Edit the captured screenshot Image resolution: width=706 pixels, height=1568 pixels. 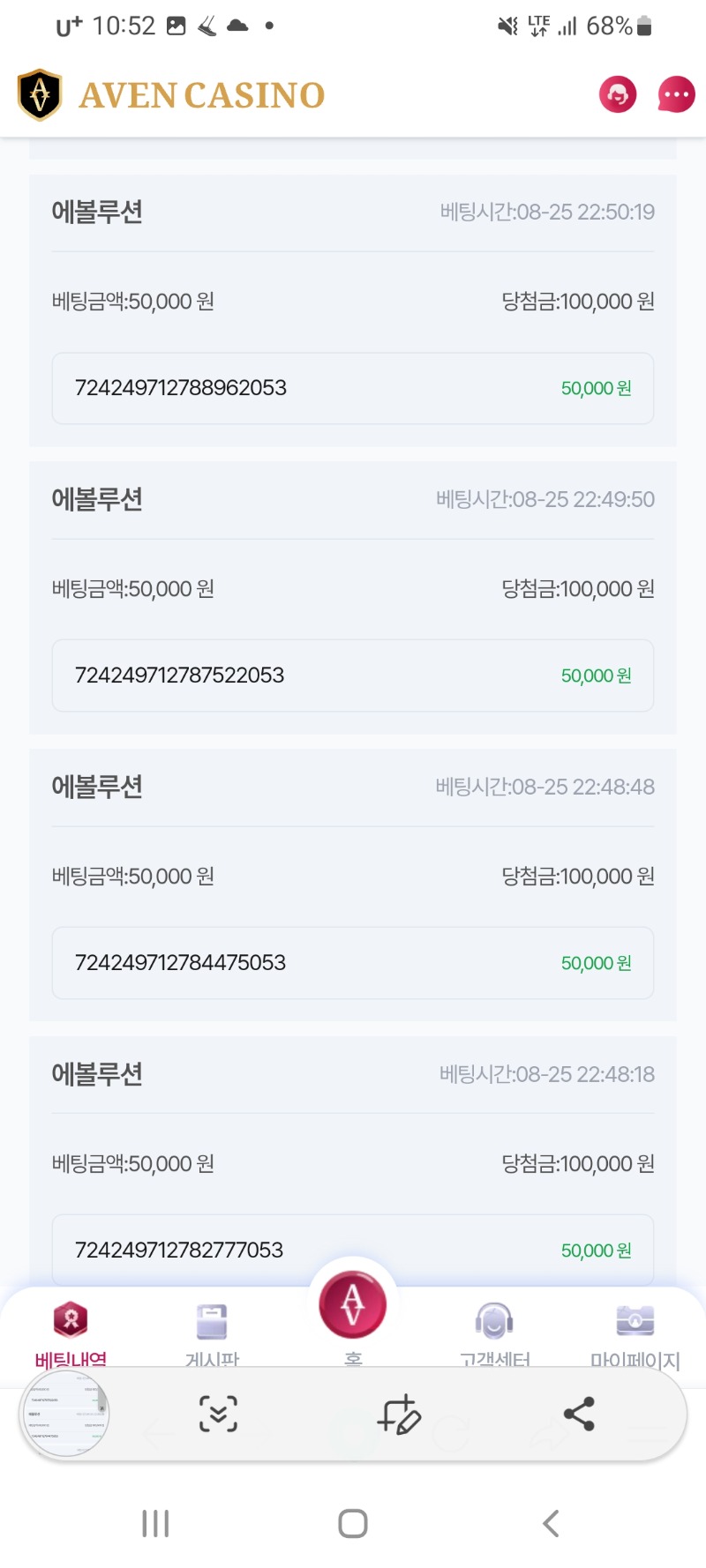coord(399,1414)
